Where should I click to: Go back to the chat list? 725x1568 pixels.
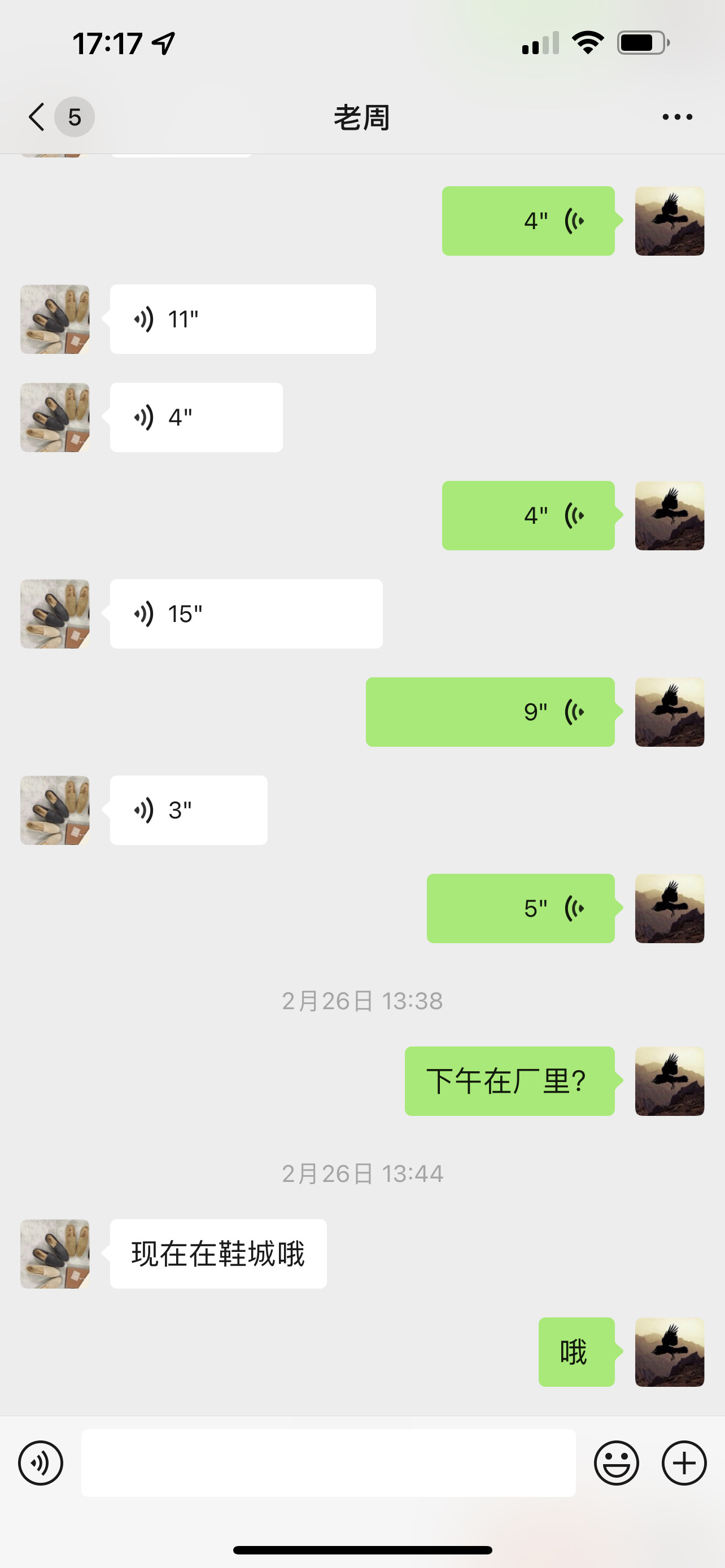pos(38,117)
